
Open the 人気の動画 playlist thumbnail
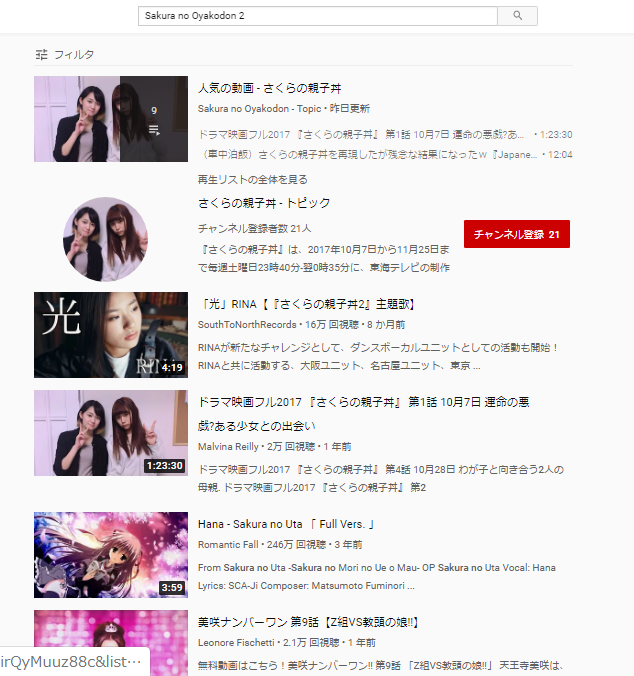(111, 119)
